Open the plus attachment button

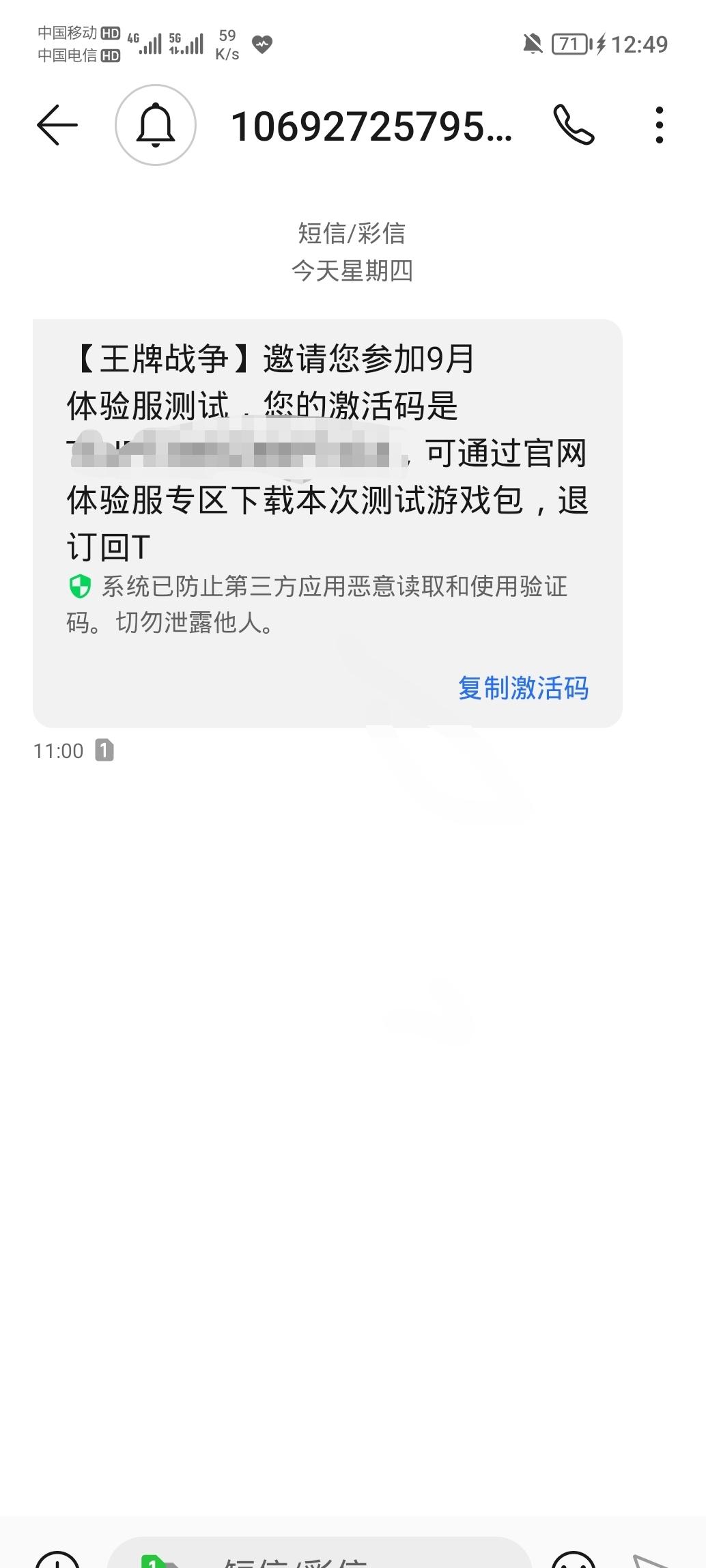click(57, 1556)
